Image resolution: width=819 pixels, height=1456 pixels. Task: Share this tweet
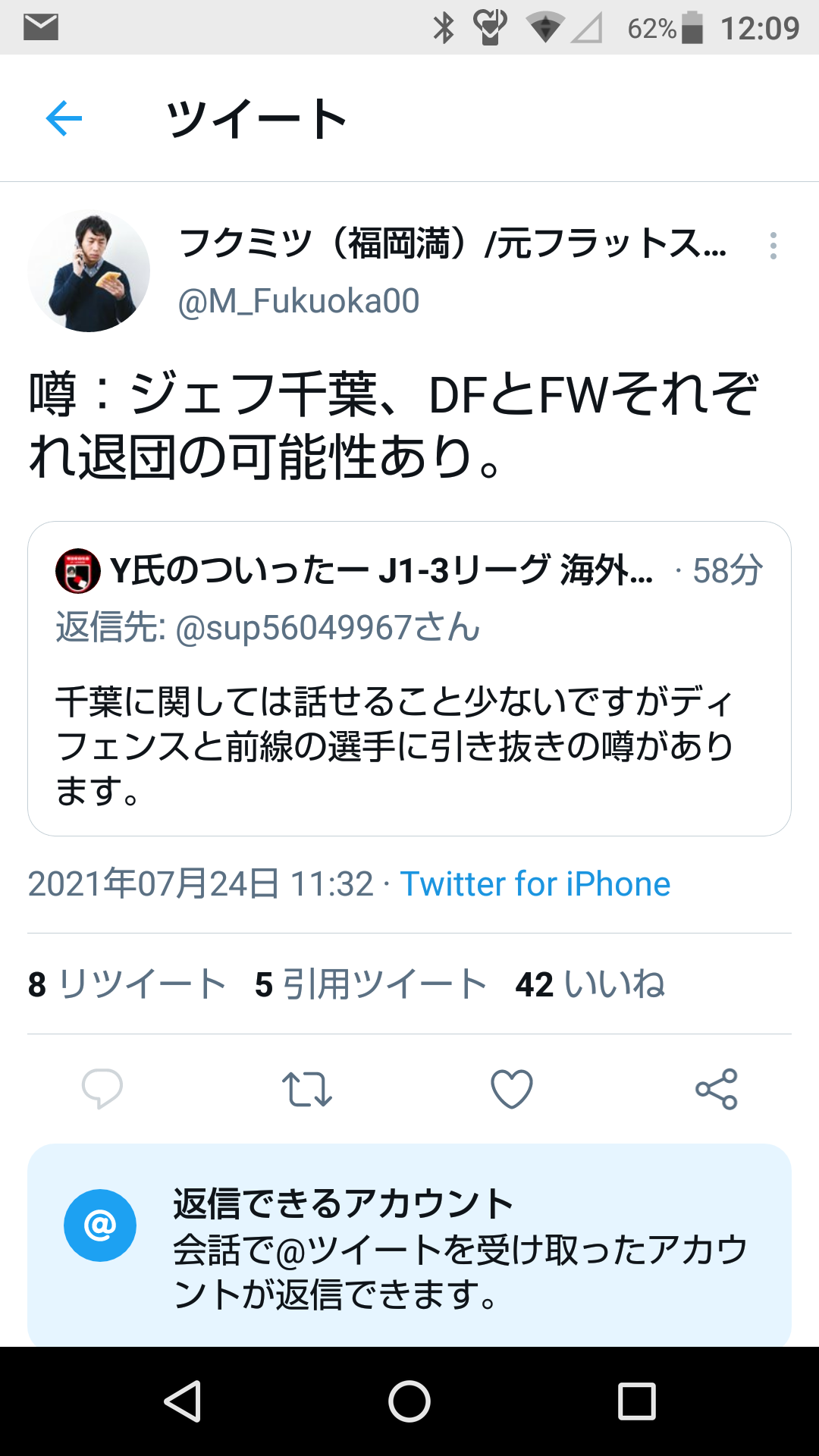point(717,1089)
